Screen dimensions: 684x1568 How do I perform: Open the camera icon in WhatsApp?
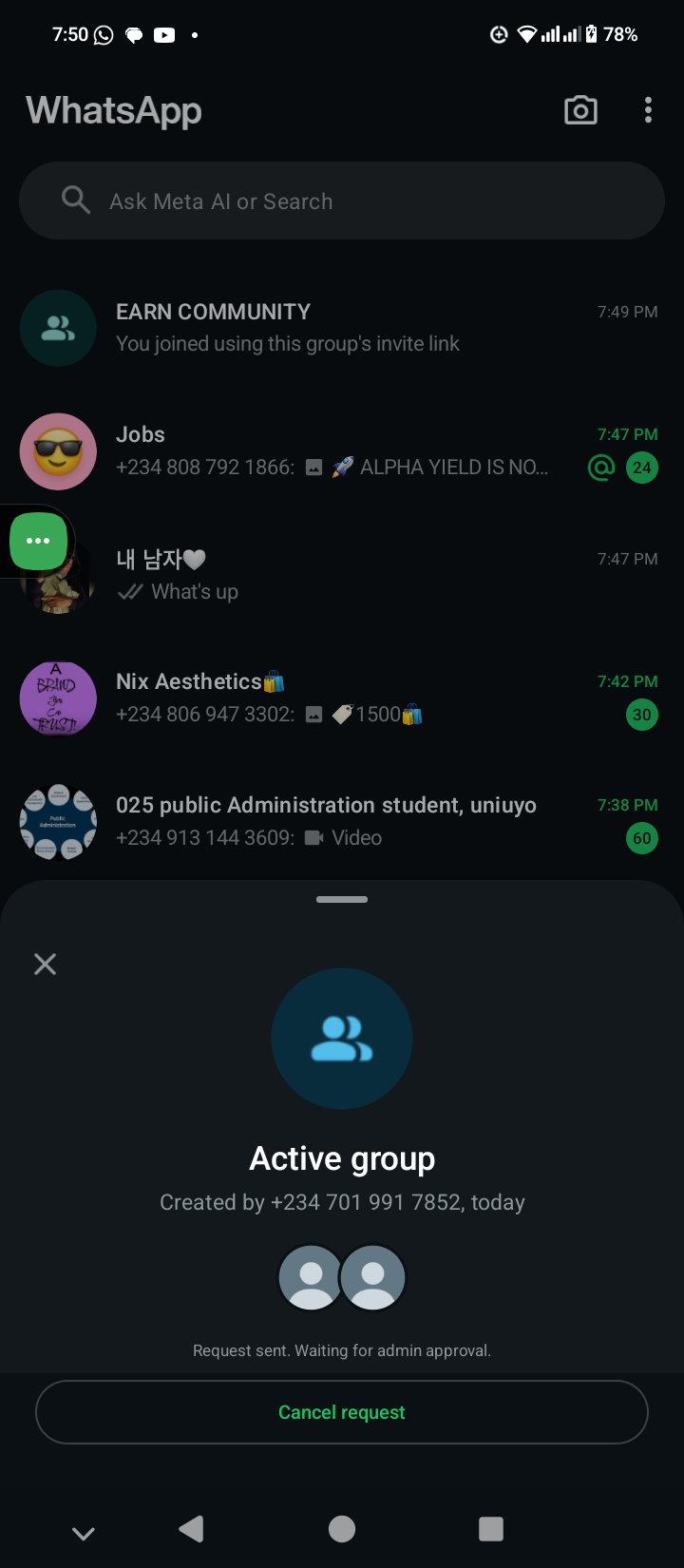point(580,110)
